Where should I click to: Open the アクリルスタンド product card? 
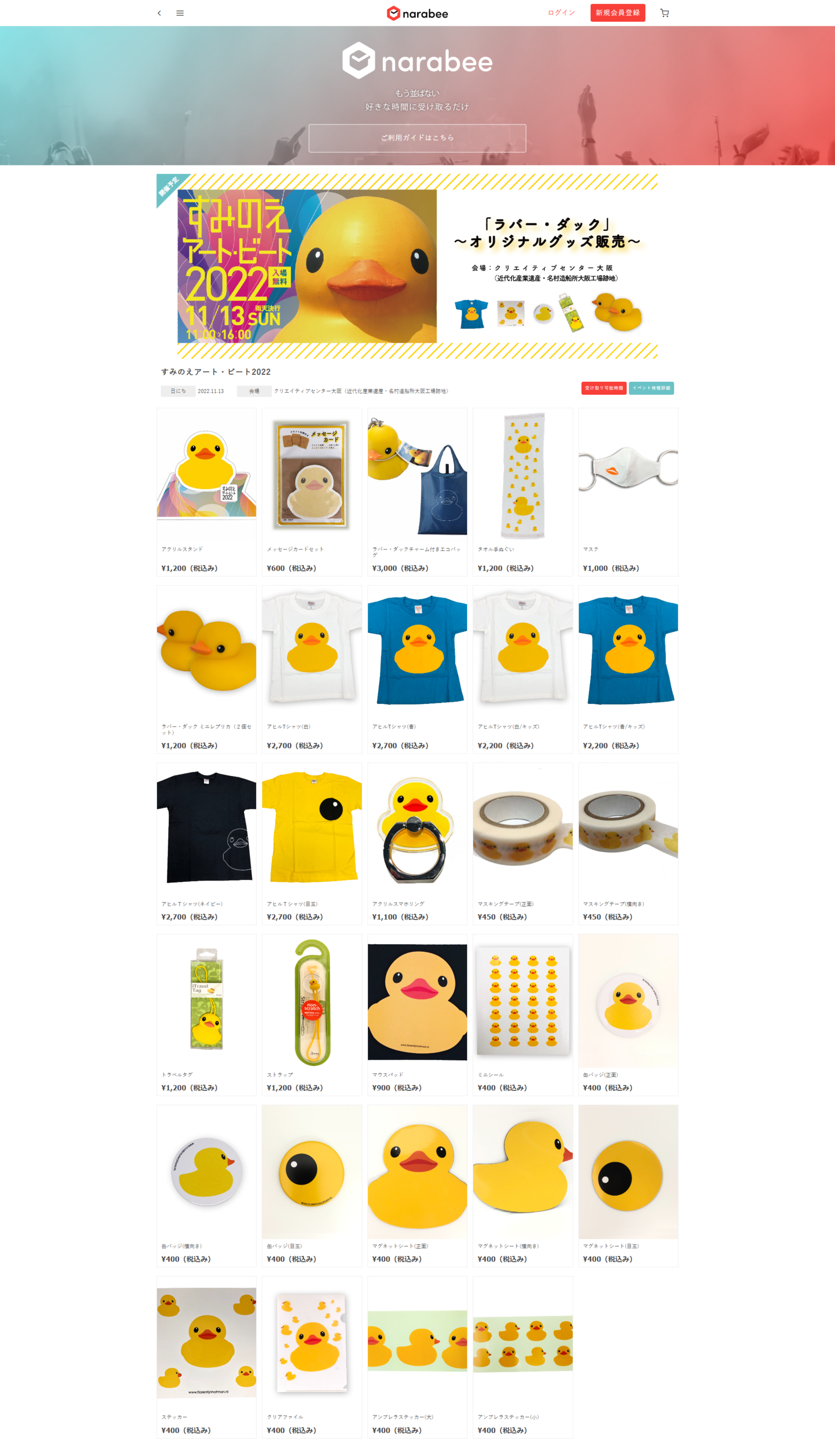coord(207,491)
